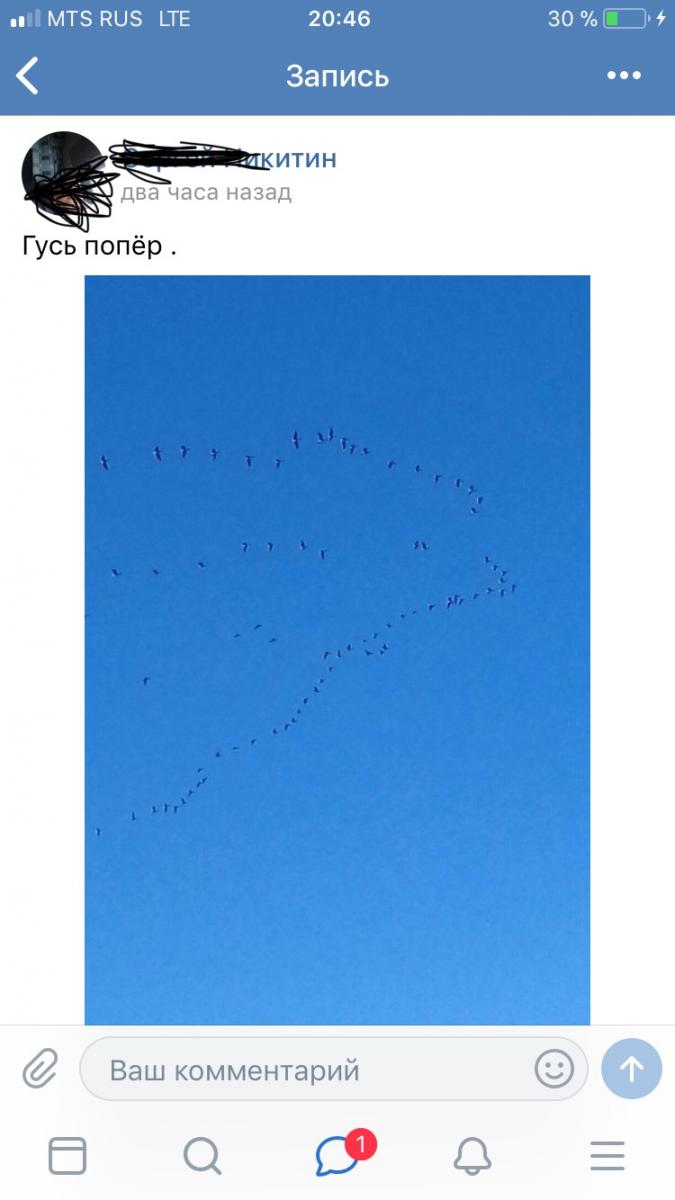The image size is (675, 1200).
Task: Open the geese photo in full view
Action: (337, 650)
